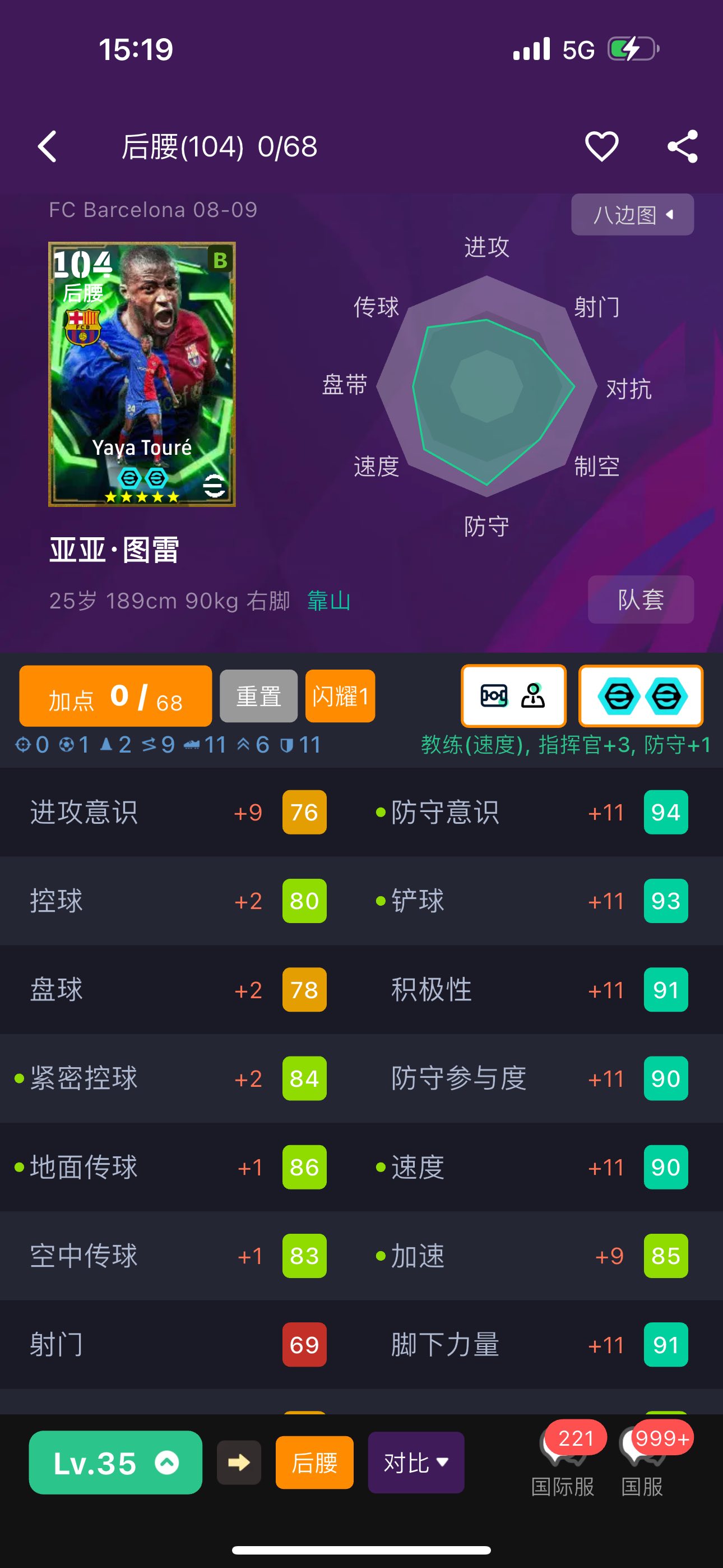The image size is (723, 1568).
Task: Open 国际服 comments
Action: click(x=562, y=1461)
